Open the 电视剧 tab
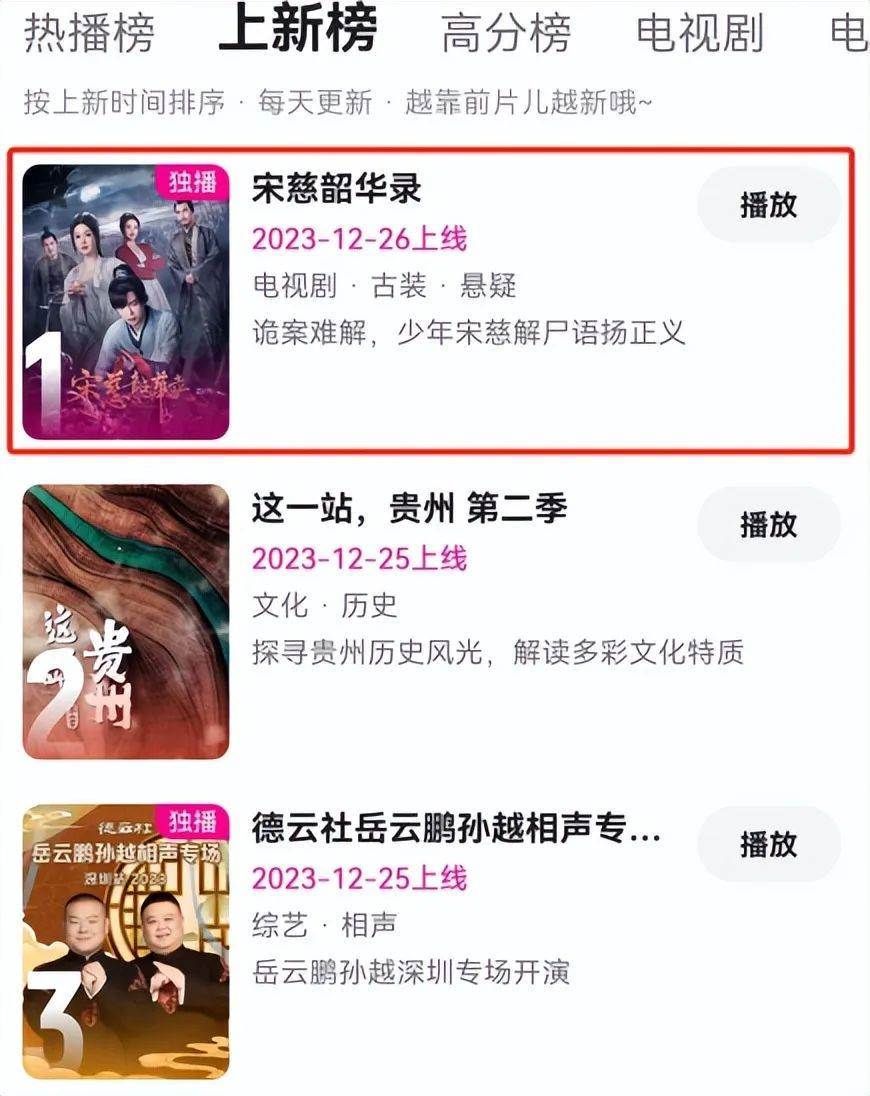Image resolution: width=870 pixels, height=1096 pixels. coord(699,34)
